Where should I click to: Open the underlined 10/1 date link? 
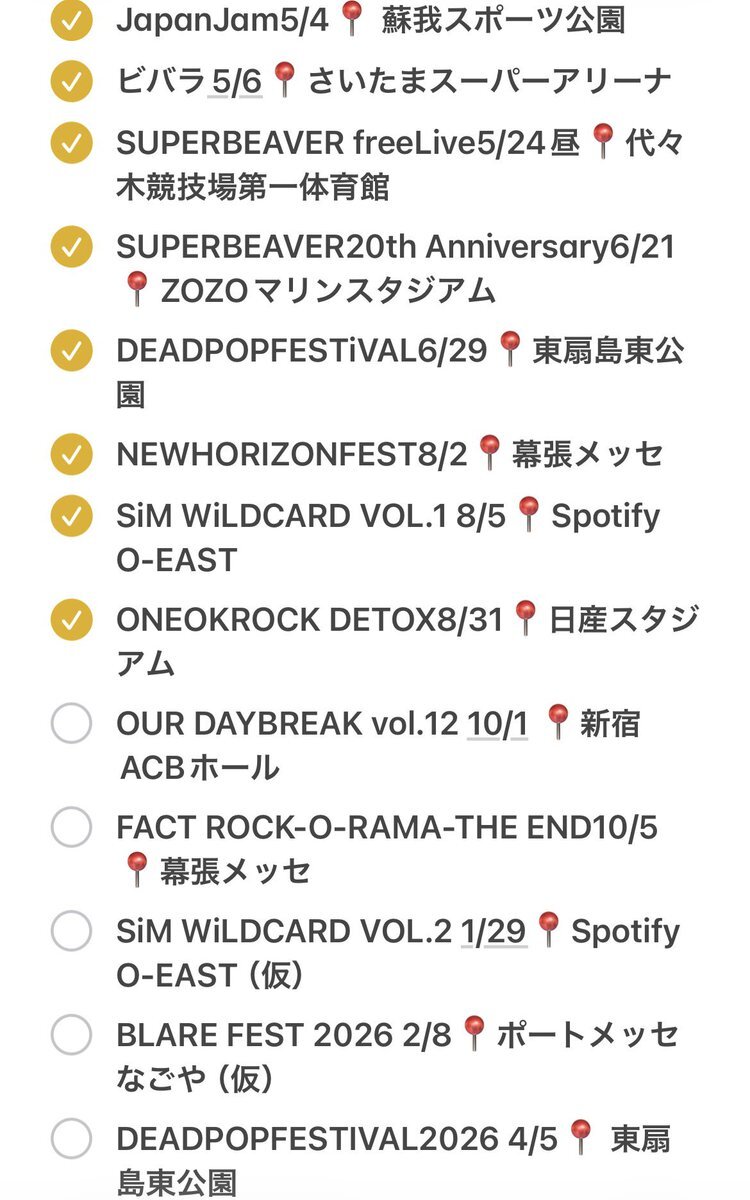pyautogui.click(x=497, y=724)
